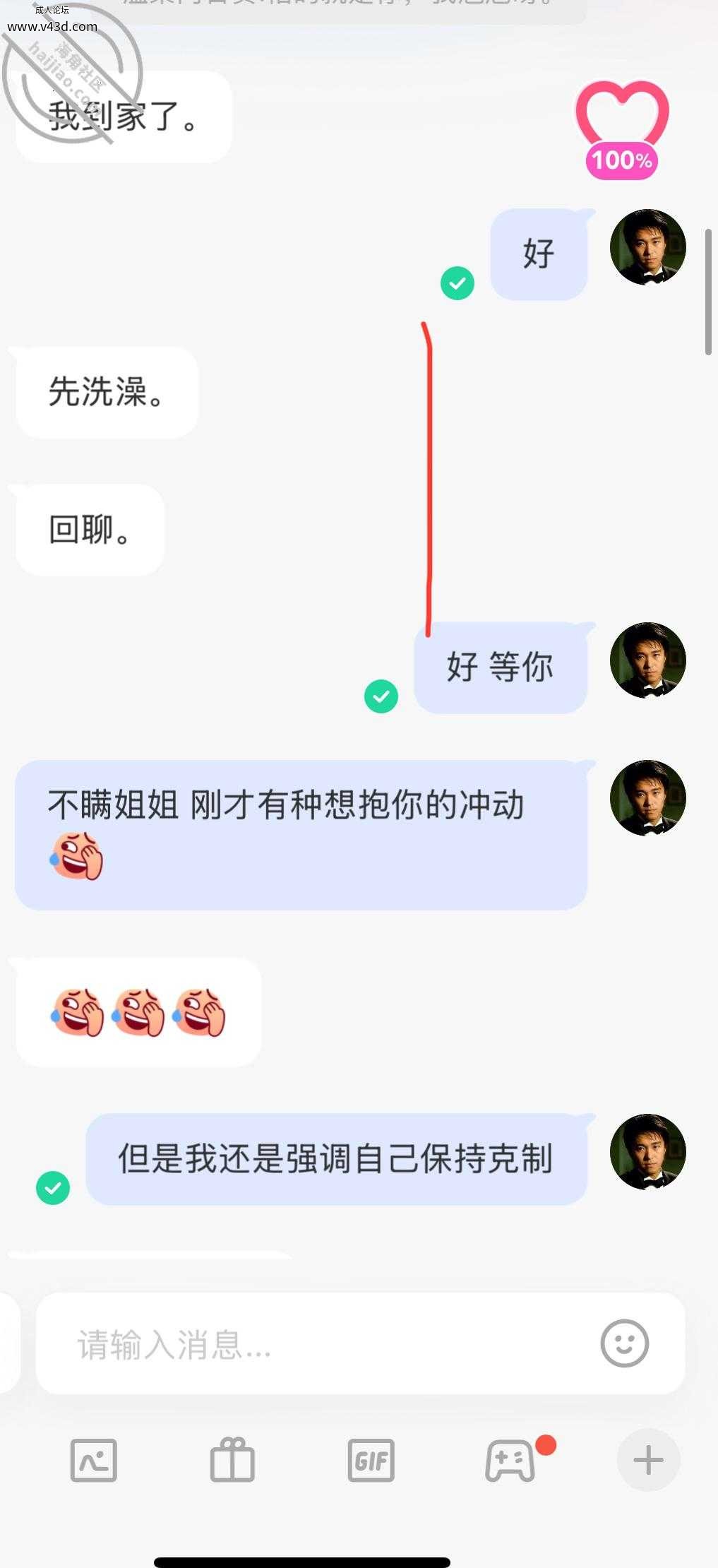Screen dimensions: 718x1568
Task: Open the game controller icon
Action: tap(510, 1460)
